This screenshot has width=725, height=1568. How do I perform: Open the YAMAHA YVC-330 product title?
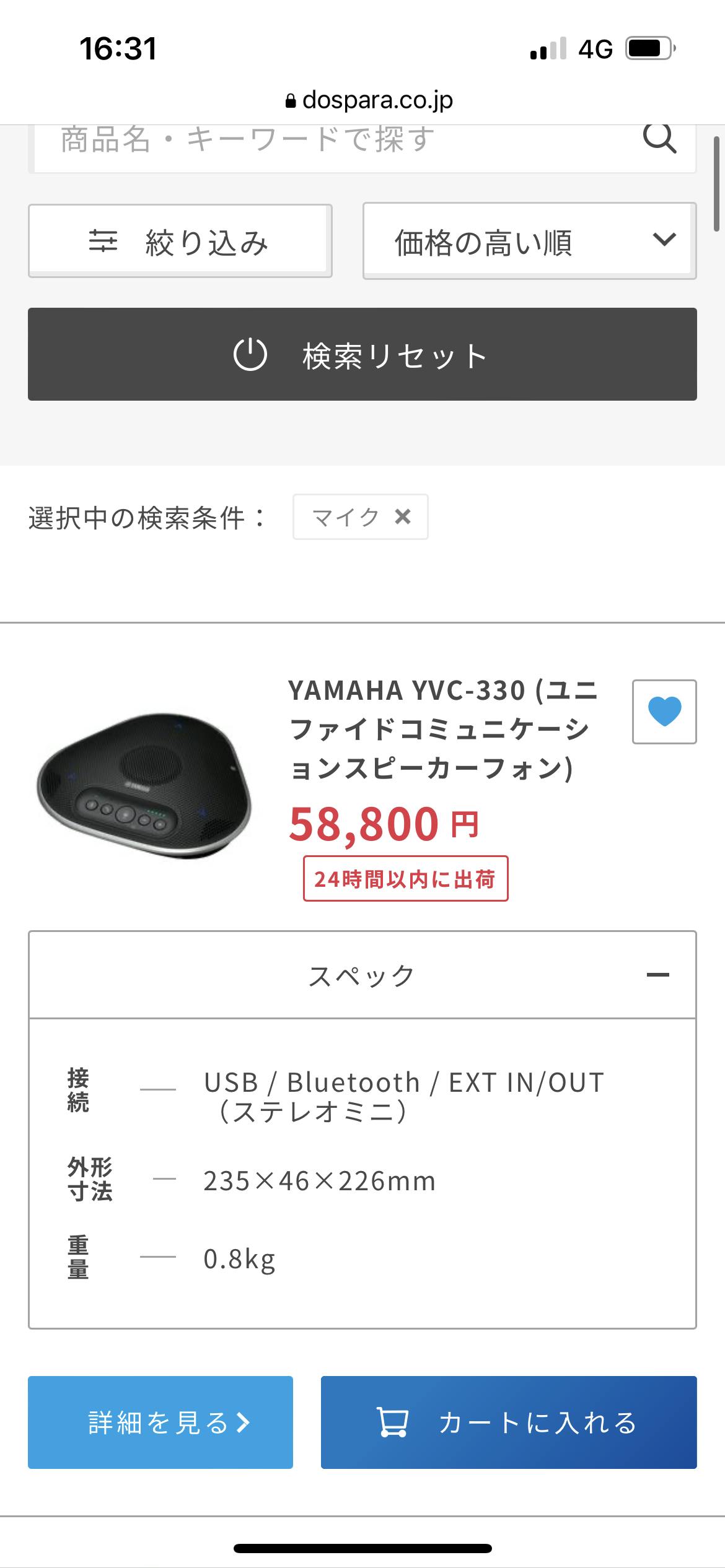[444, 728]
